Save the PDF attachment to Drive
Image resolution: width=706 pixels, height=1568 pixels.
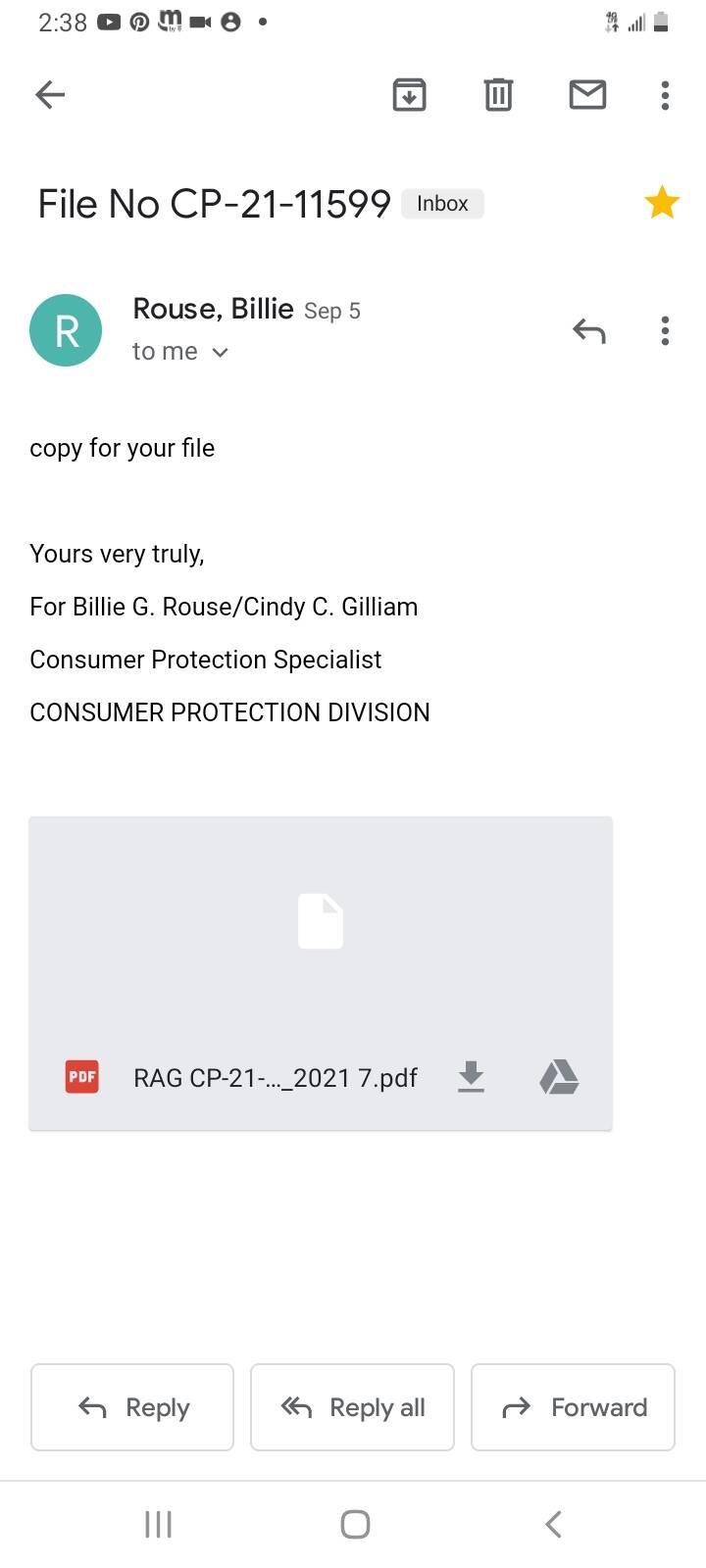click(x=559, y=1077)
